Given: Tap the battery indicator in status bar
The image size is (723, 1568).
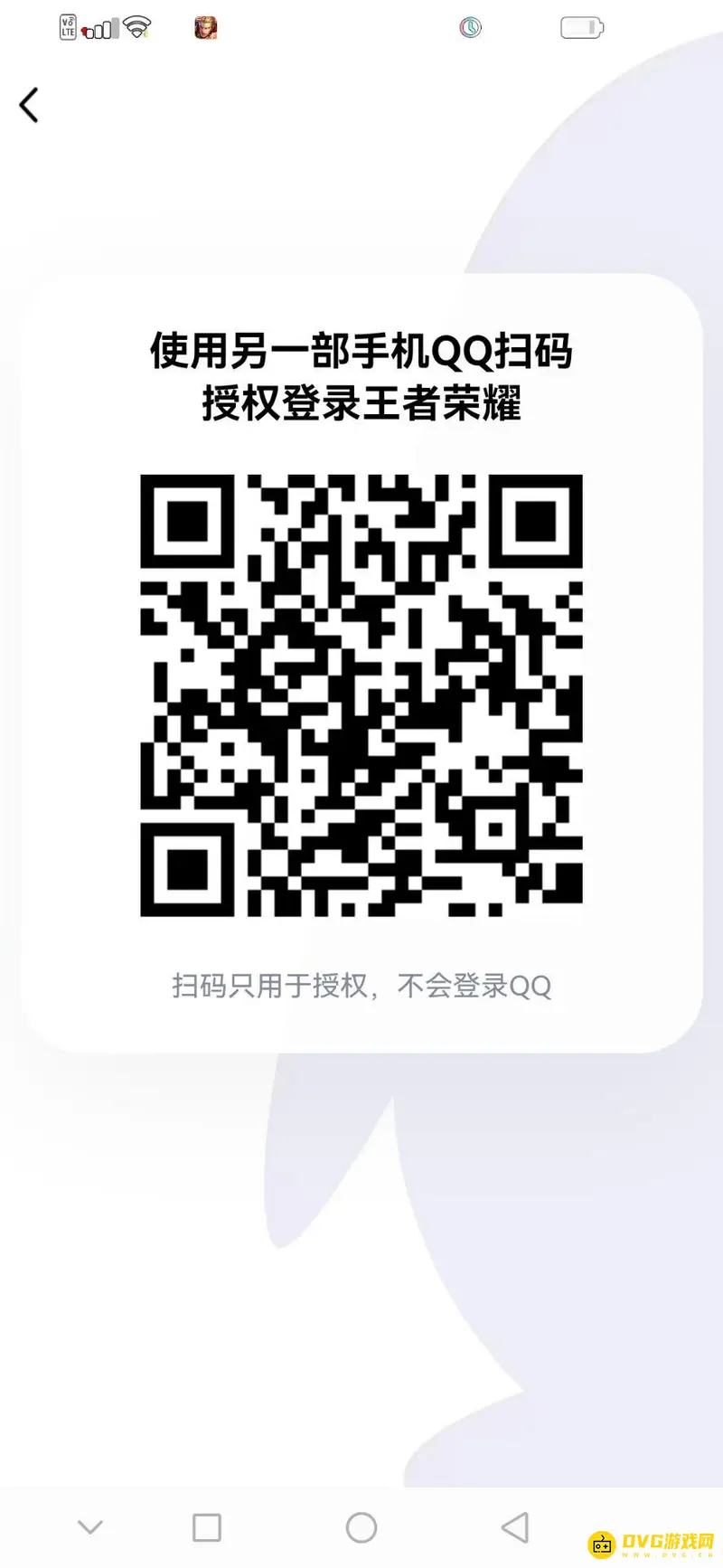Looking at the screenshot, I should [x=582, y=27].
